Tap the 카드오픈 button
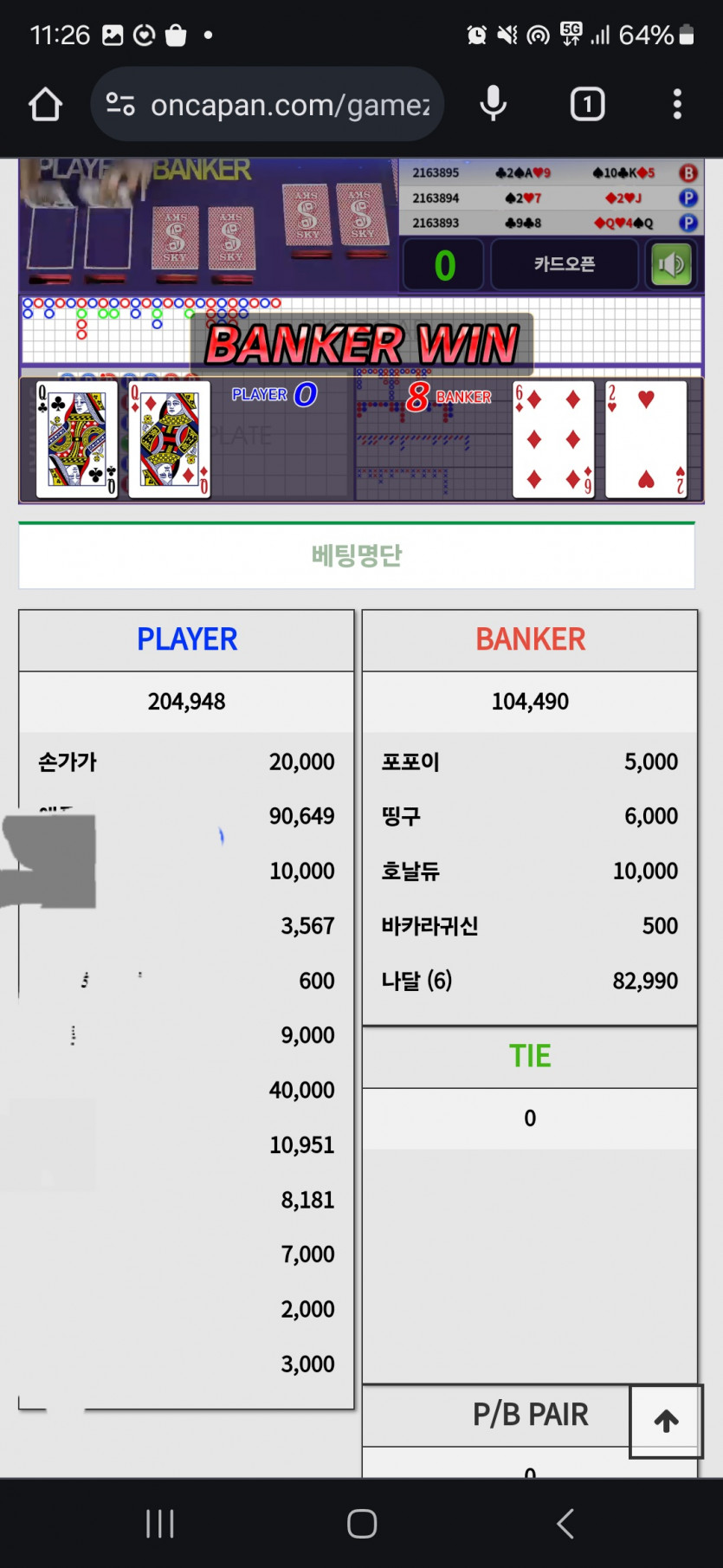Viewport: 723px width, 1568px height. 564,264
